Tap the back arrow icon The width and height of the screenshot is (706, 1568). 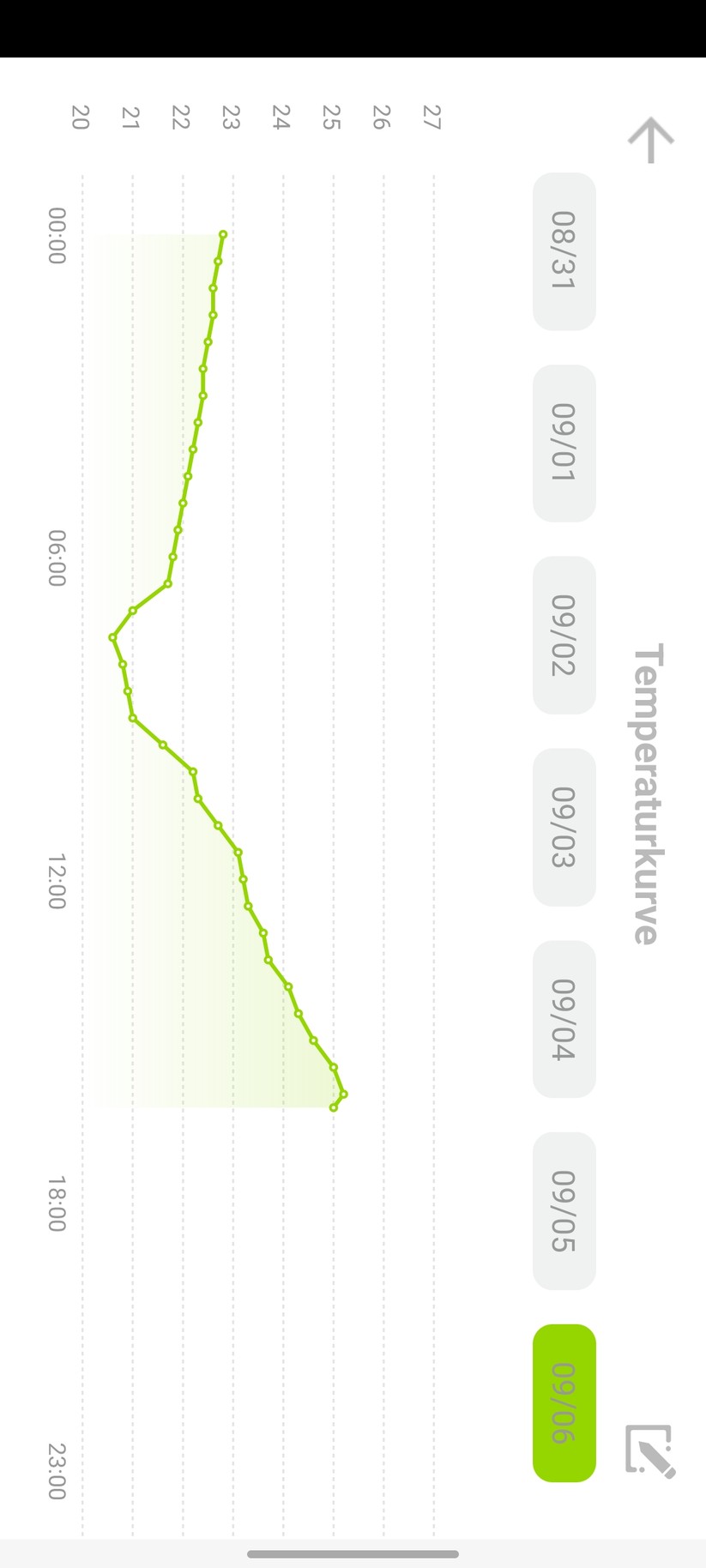pos(649,139)
